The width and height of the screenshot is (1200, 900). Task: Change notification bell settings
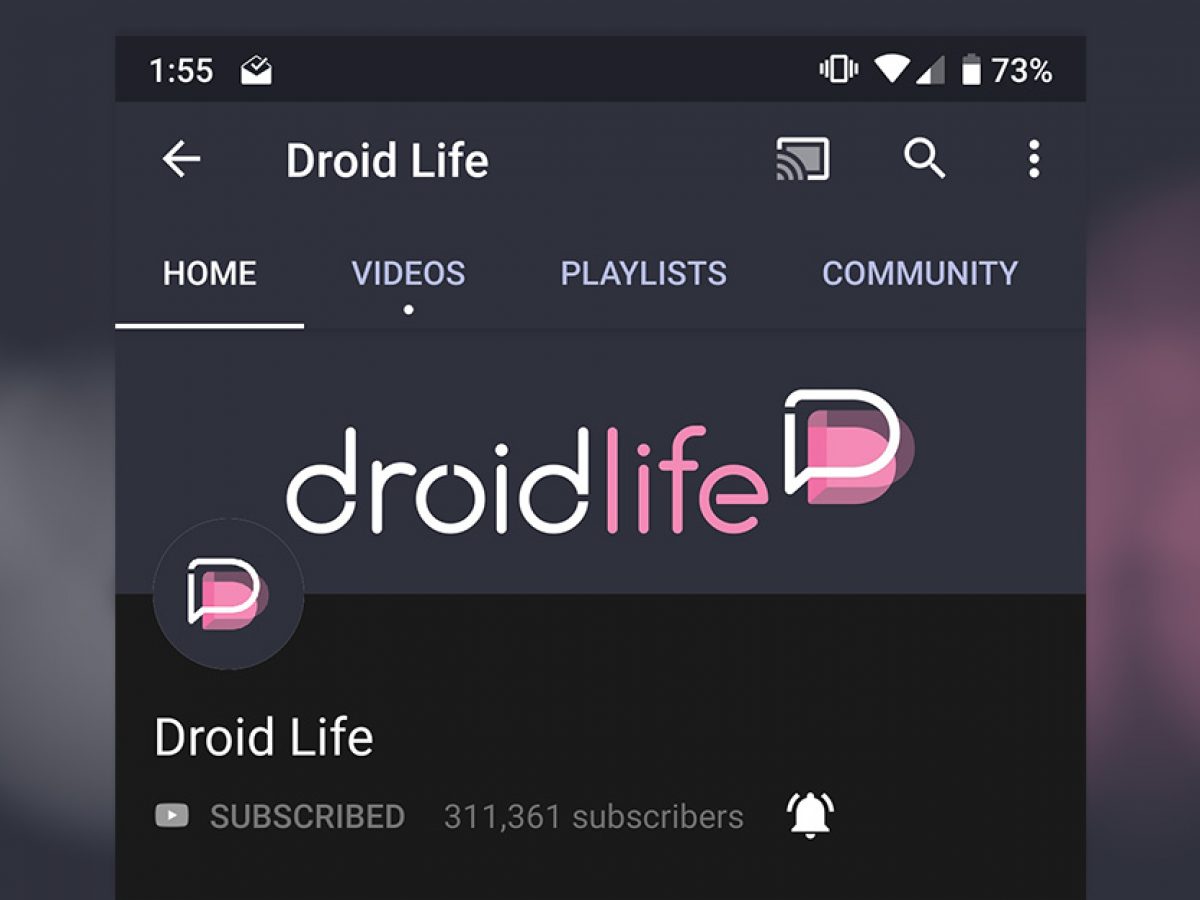810,816
